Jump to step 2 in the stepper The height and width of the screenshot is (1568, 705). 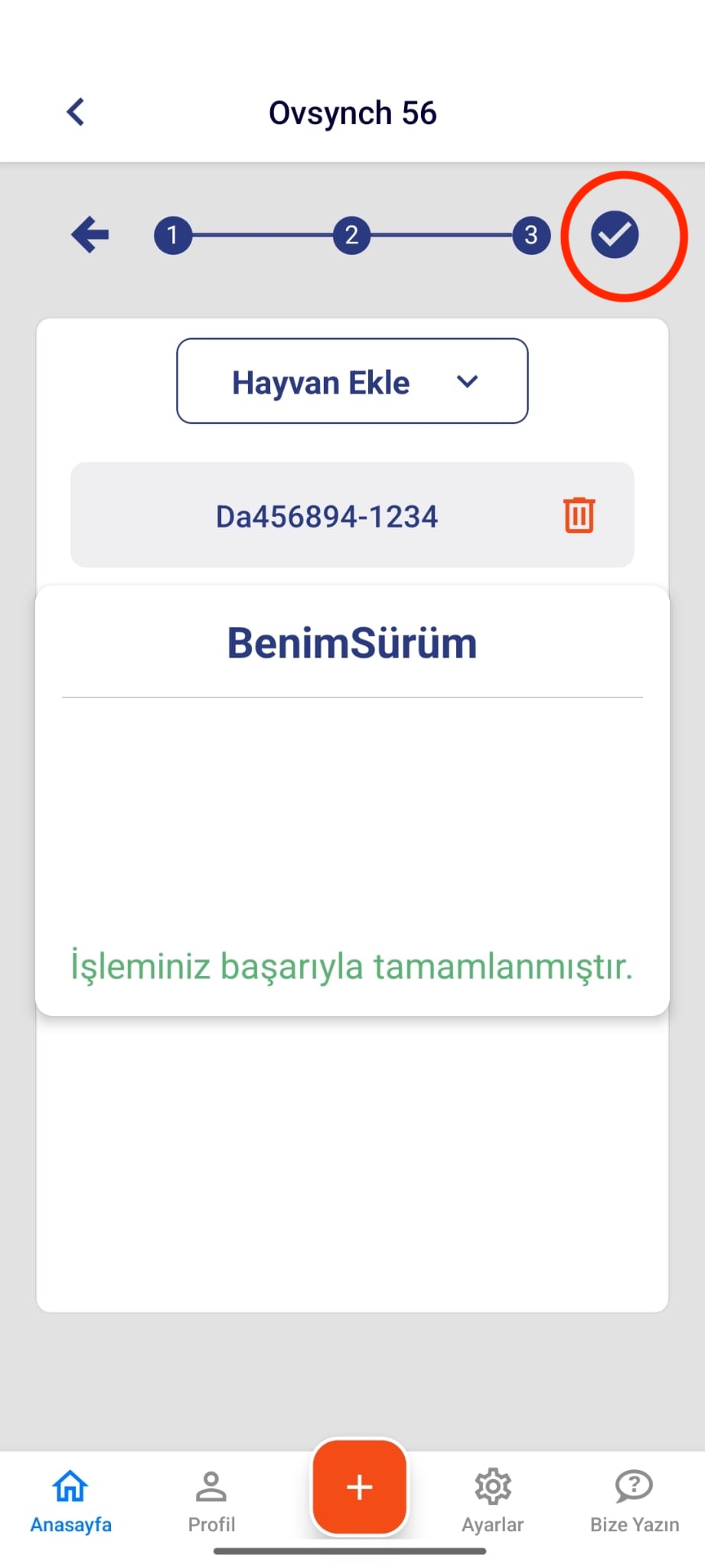click(351, 235)
